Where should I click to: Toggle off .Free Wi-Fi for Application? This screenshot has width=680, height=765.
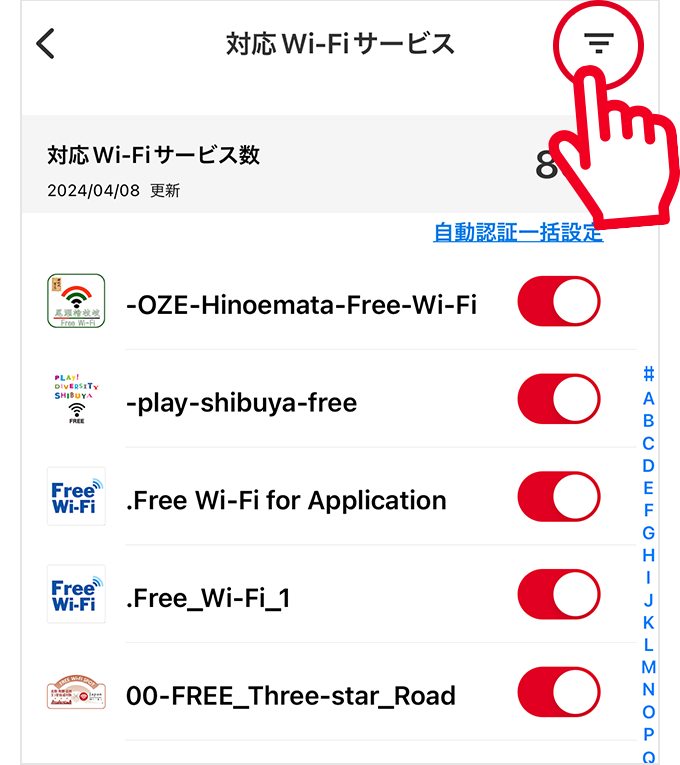(x=559, y=499)
